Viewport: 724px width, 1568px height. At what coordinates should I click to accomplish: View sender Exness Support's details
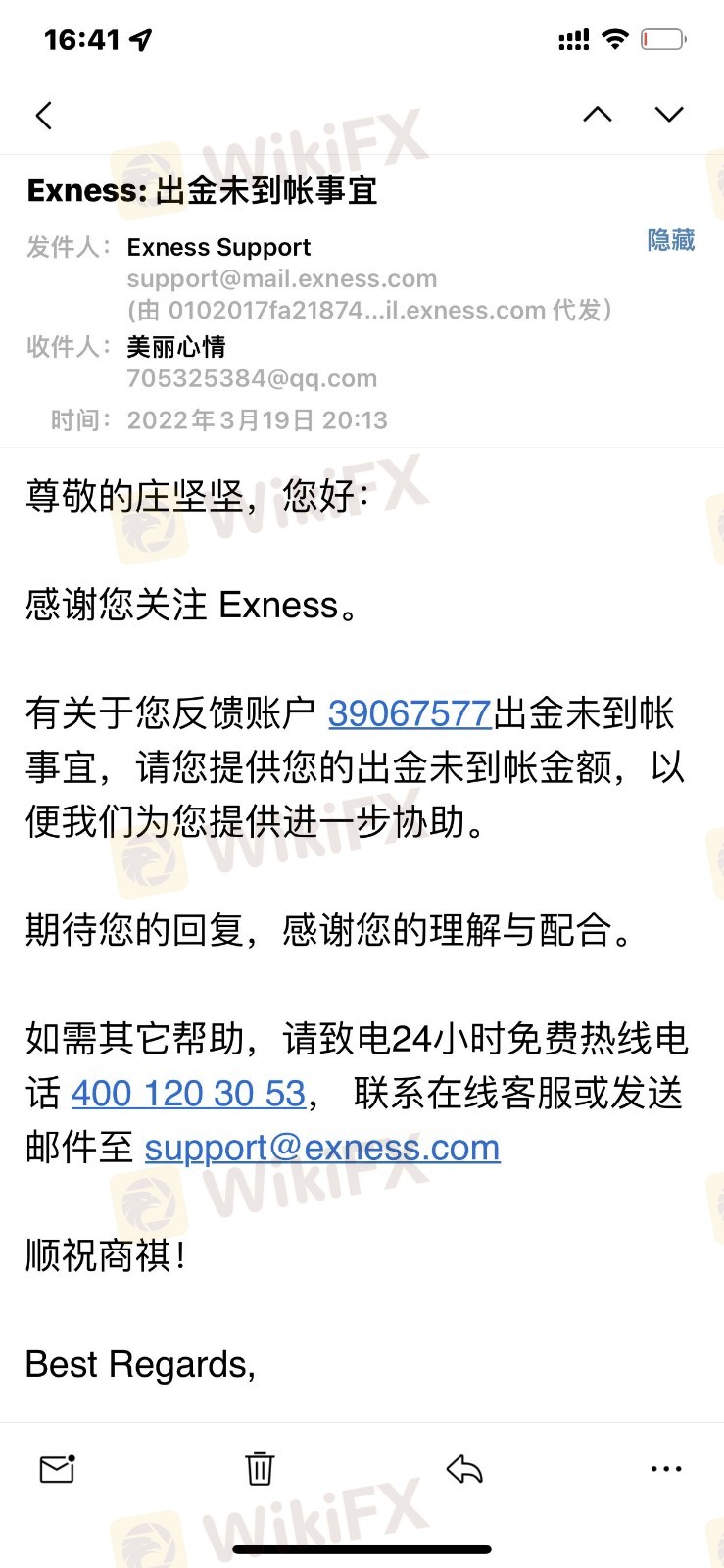pos(218,247)
